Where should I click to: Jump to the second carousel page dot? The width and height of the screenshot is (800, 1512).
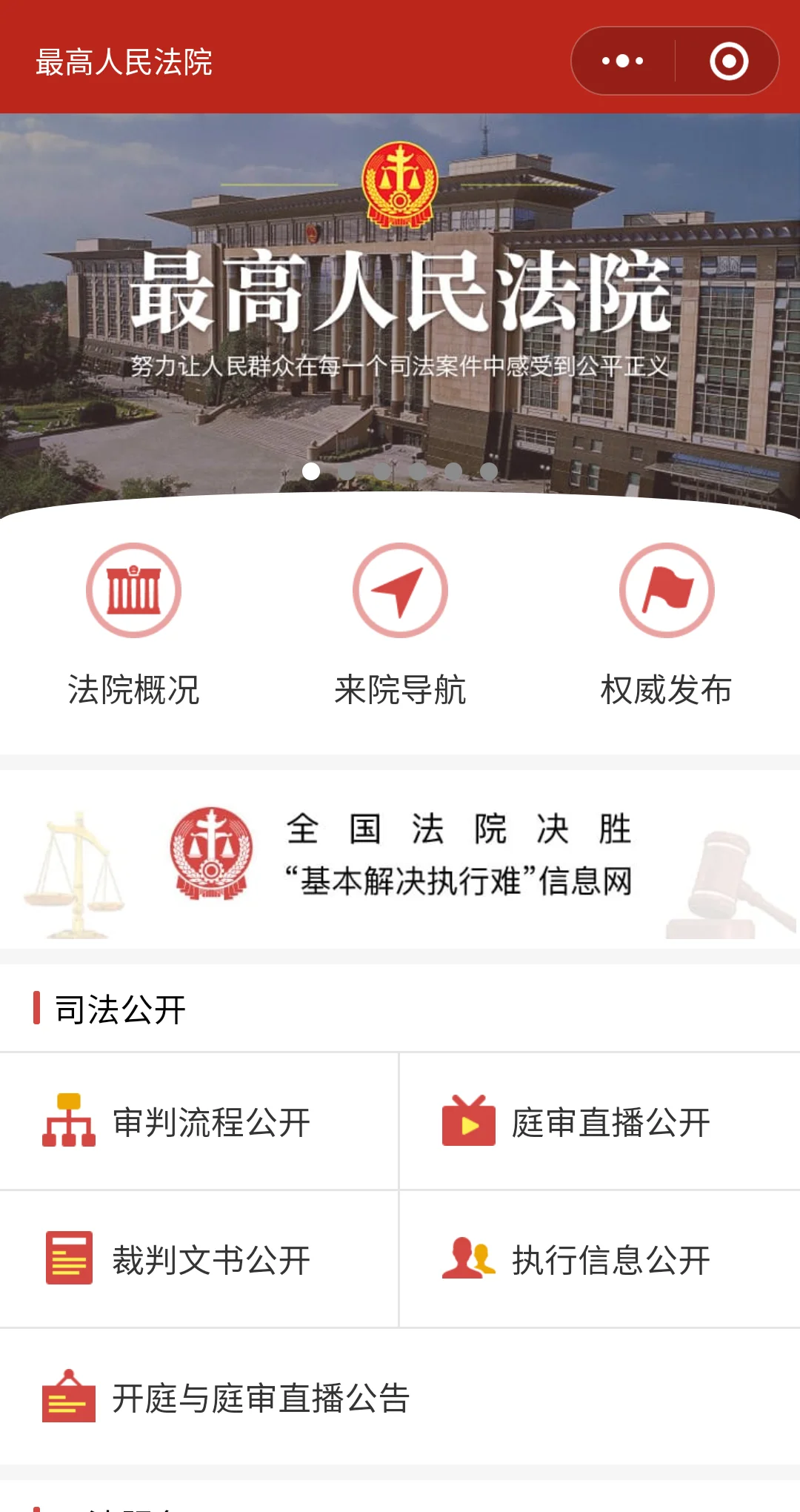[x=347, y=471]
